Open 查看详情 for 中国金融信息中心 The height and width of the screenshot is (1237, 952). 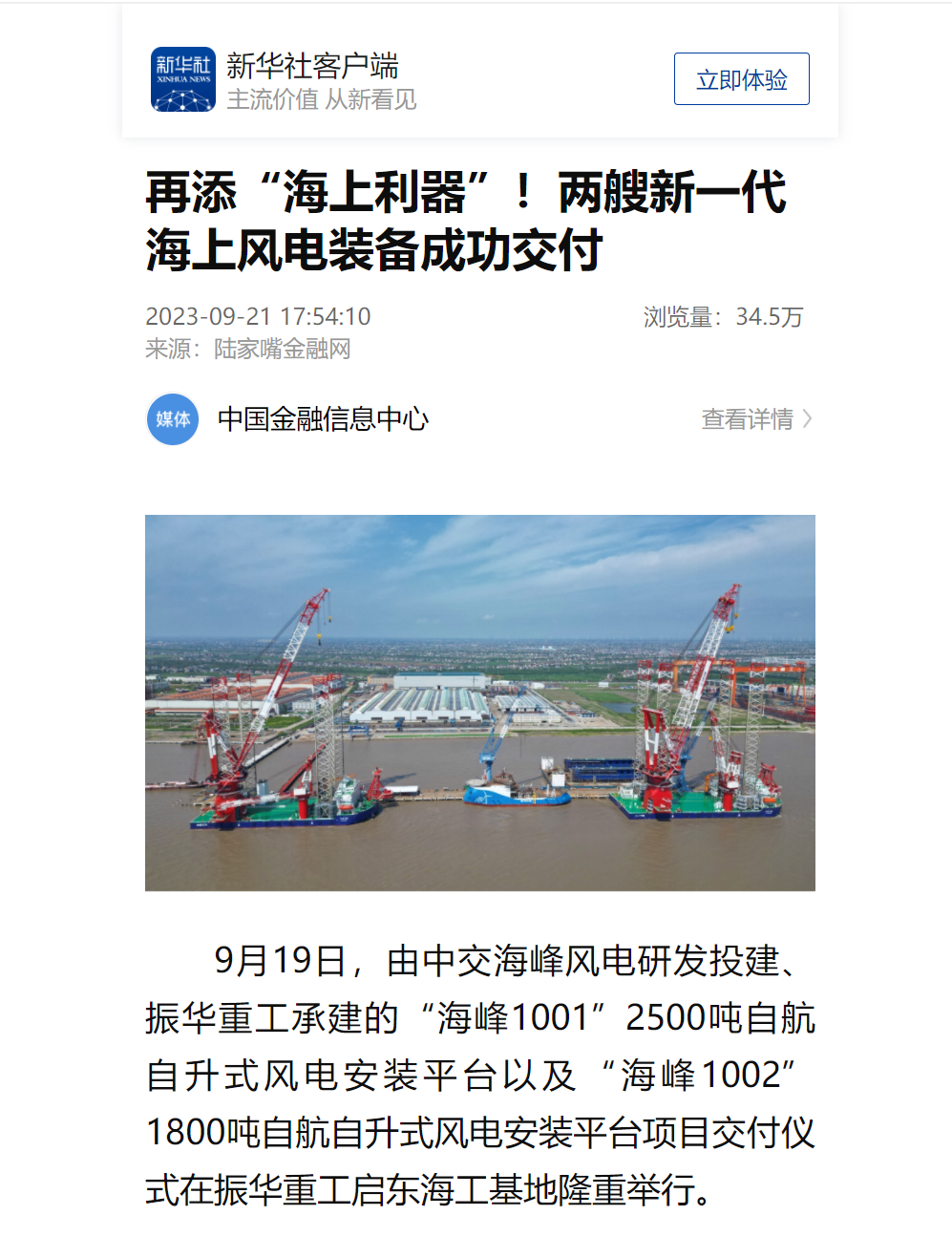click(755, 419)
